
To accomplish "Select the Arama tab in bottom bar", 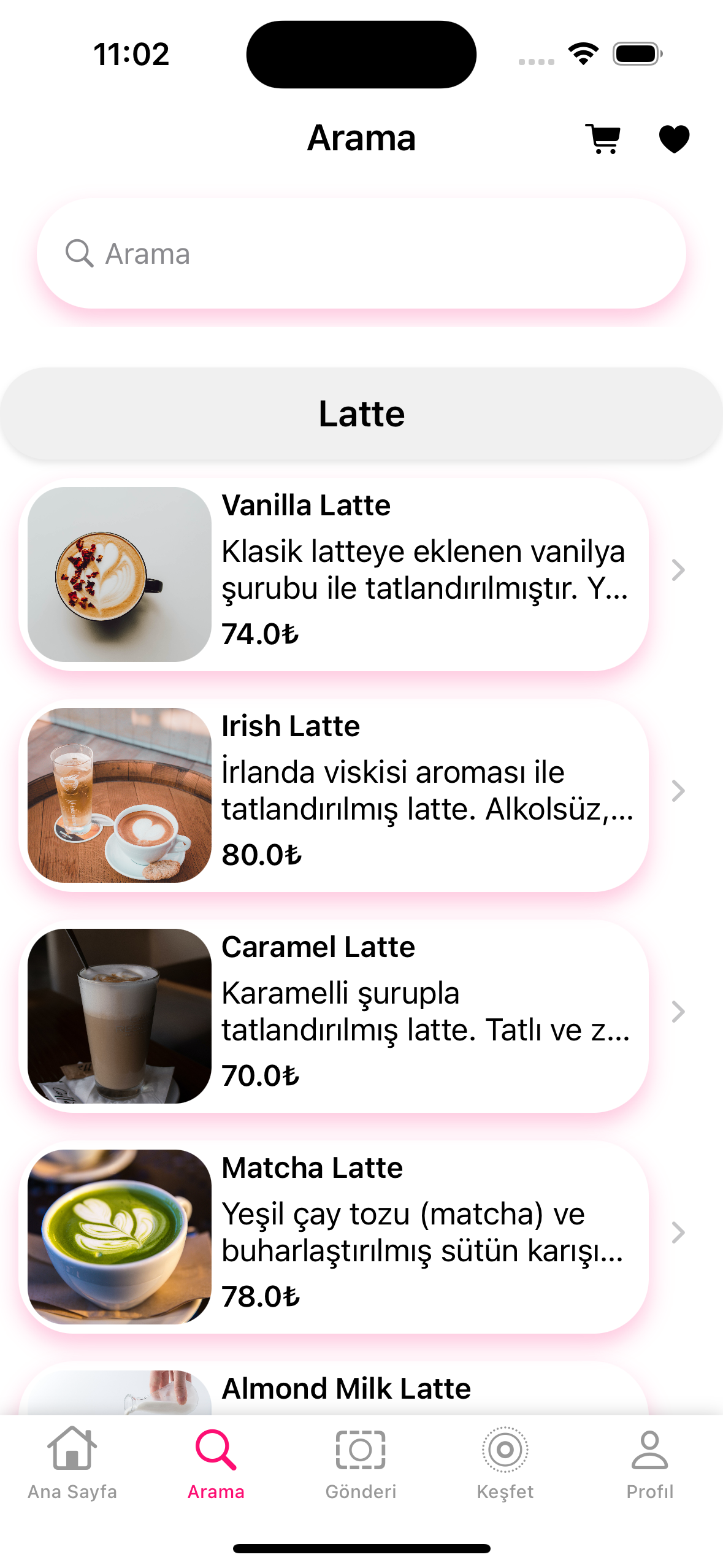I will pos(216,1463).
